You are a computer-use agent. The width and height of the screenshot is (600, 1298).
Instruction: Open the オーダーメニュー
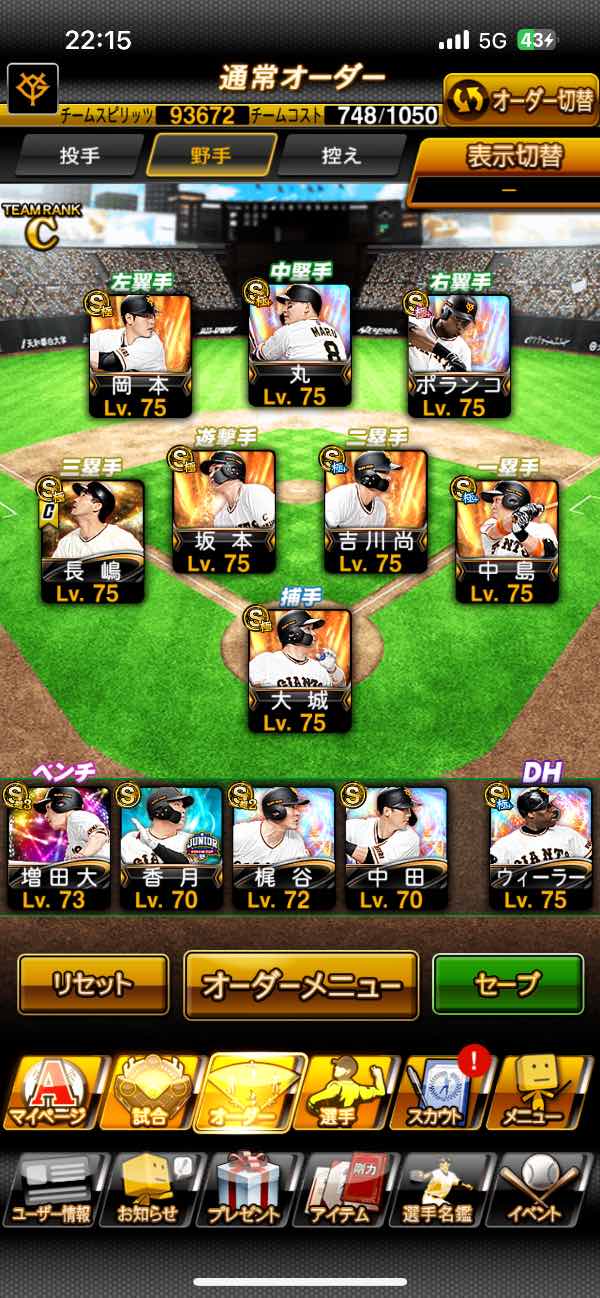click(x=301, y=985)
